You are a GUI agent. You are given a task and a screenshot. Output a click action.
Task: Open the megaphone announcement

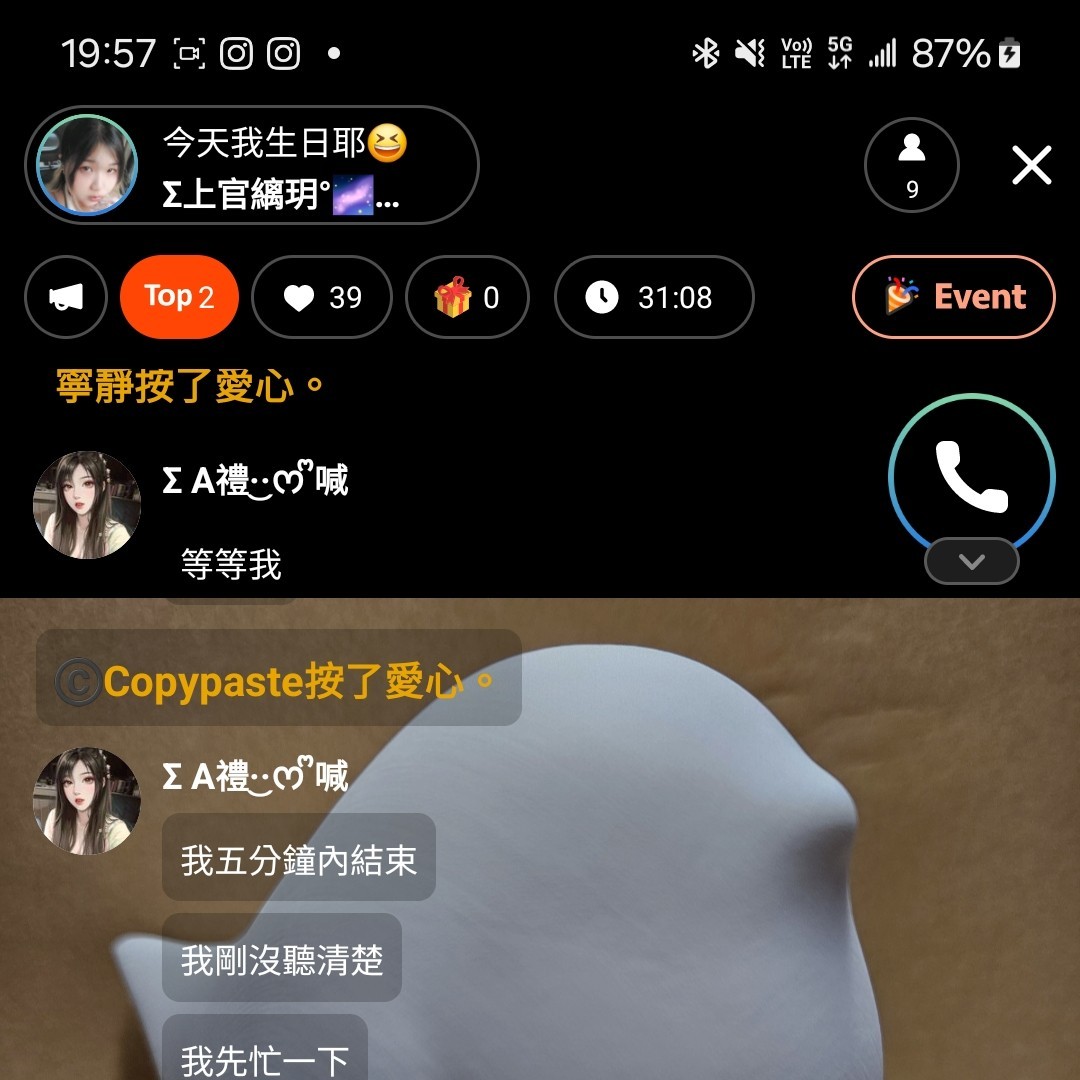click(65, 297)
